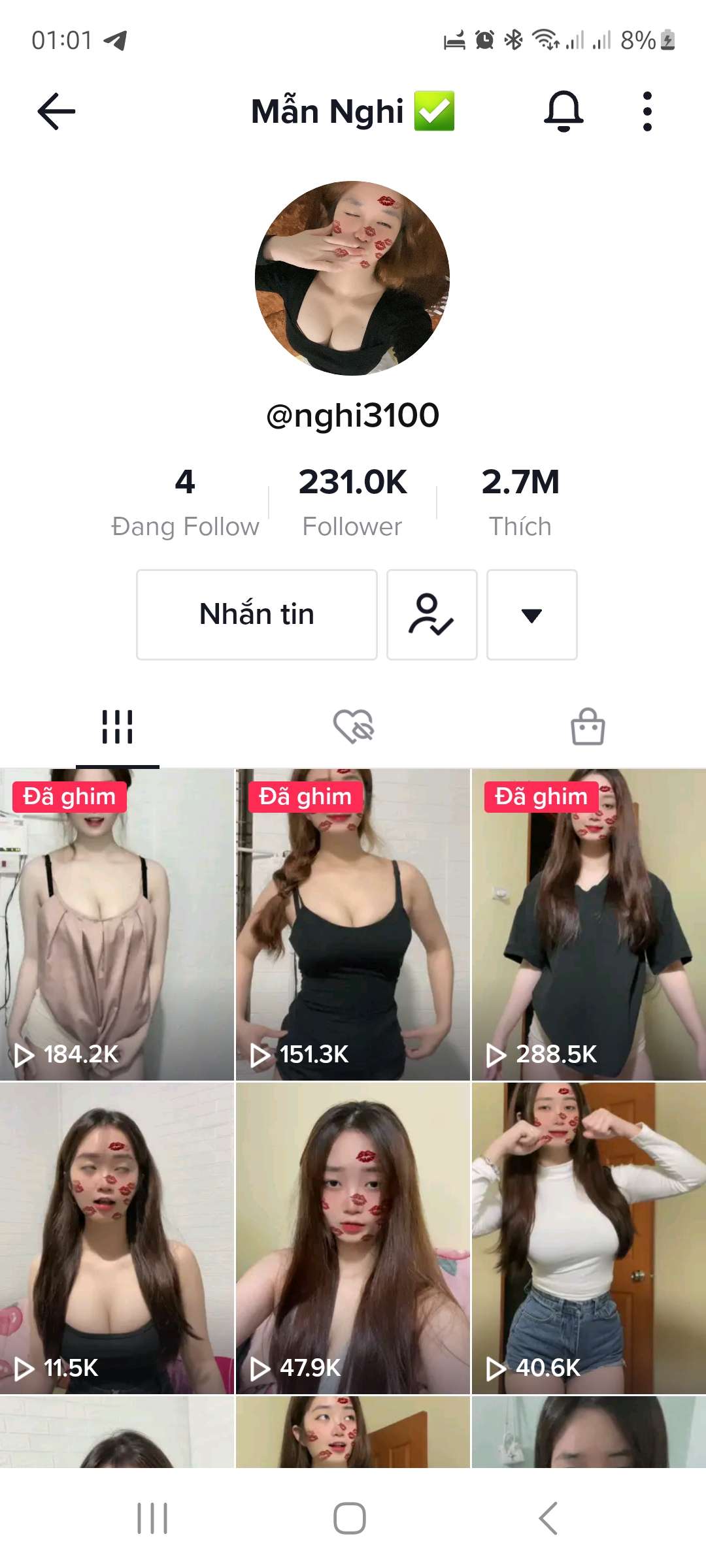This screenshot has width=706, height=1568.
Task: Tap the profile avatar picture
Action: [x=352, y=278]
